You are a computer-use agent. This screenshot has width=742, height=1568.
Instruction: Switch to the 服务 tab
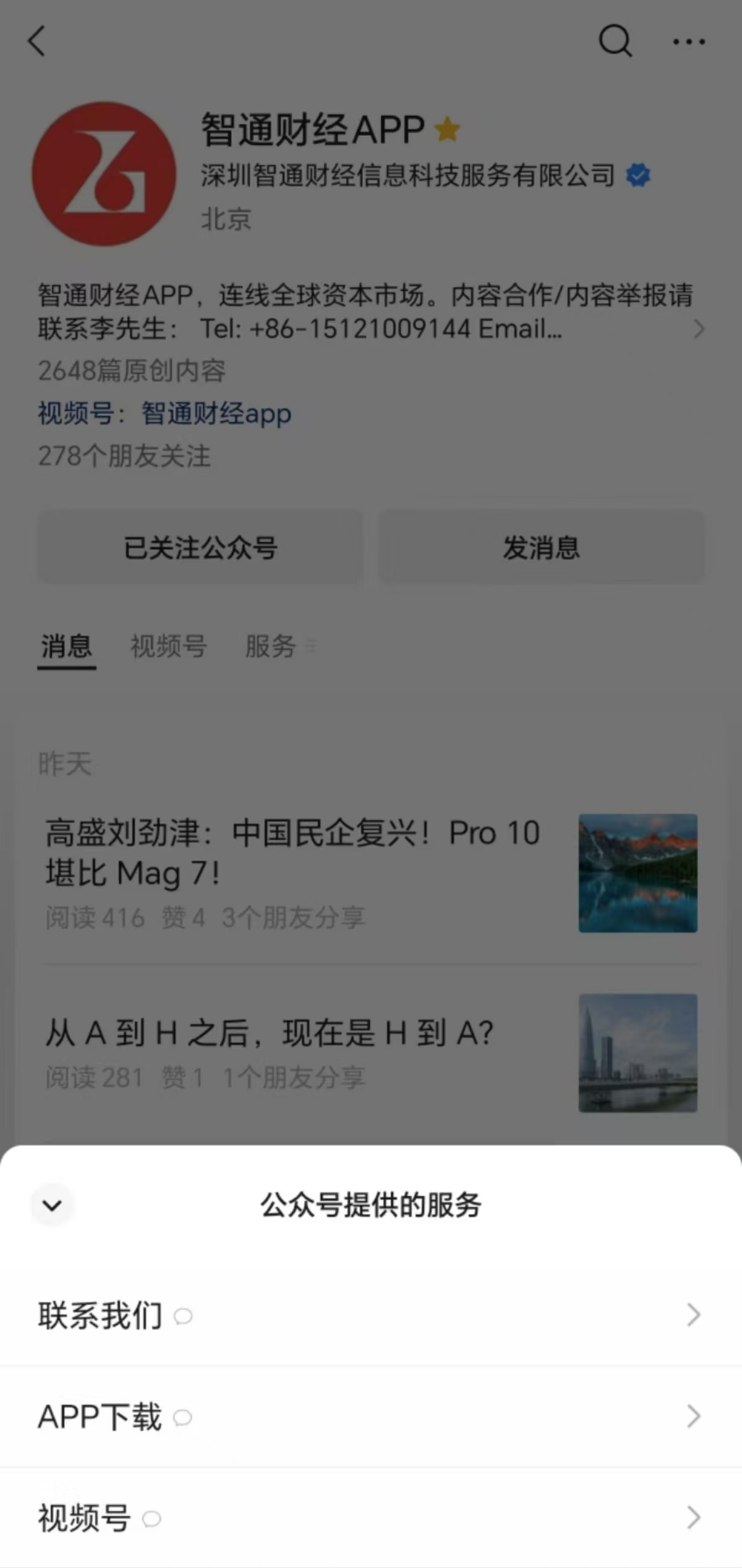coord(271,646)
